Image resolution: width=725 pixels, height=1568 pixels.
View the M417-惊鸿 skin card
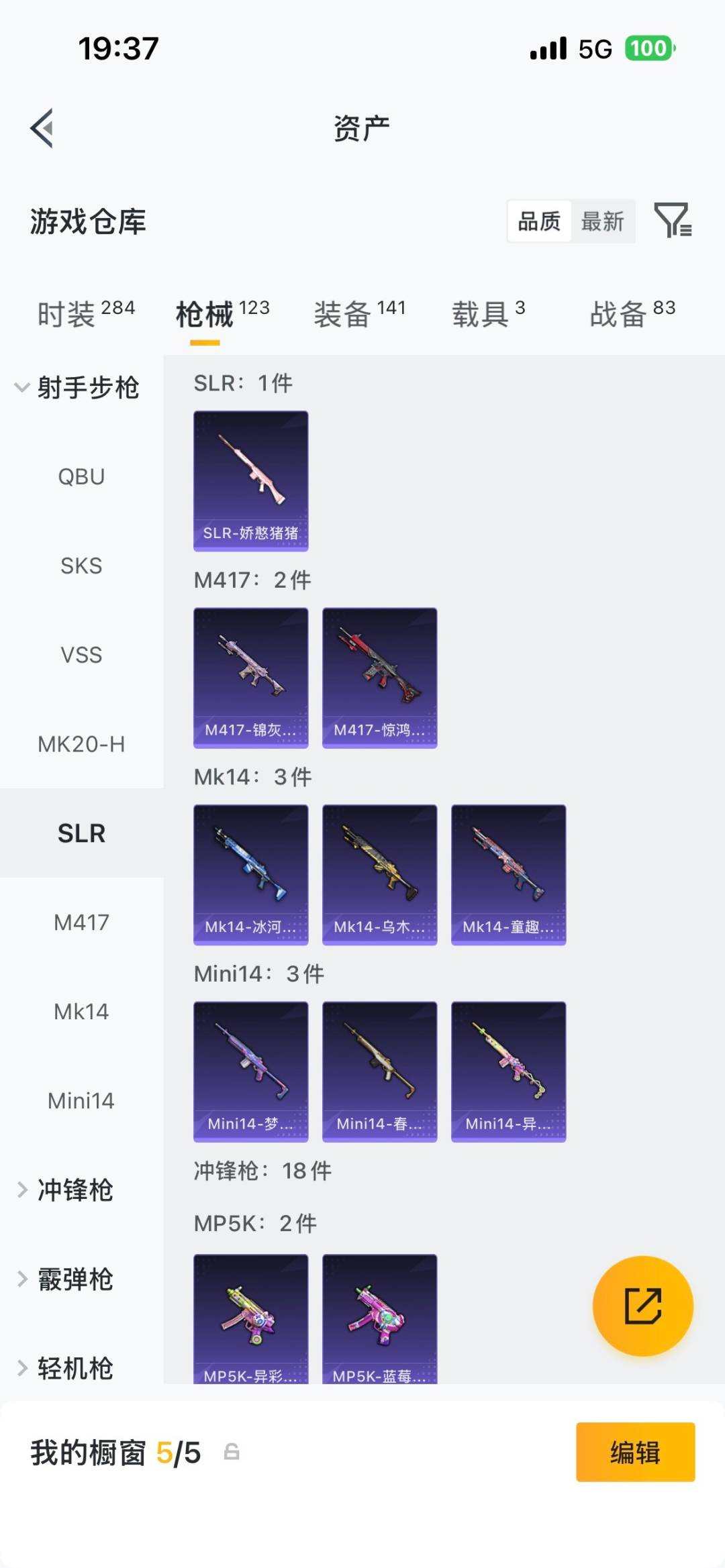pyautogui.click(x=380, y=678)
